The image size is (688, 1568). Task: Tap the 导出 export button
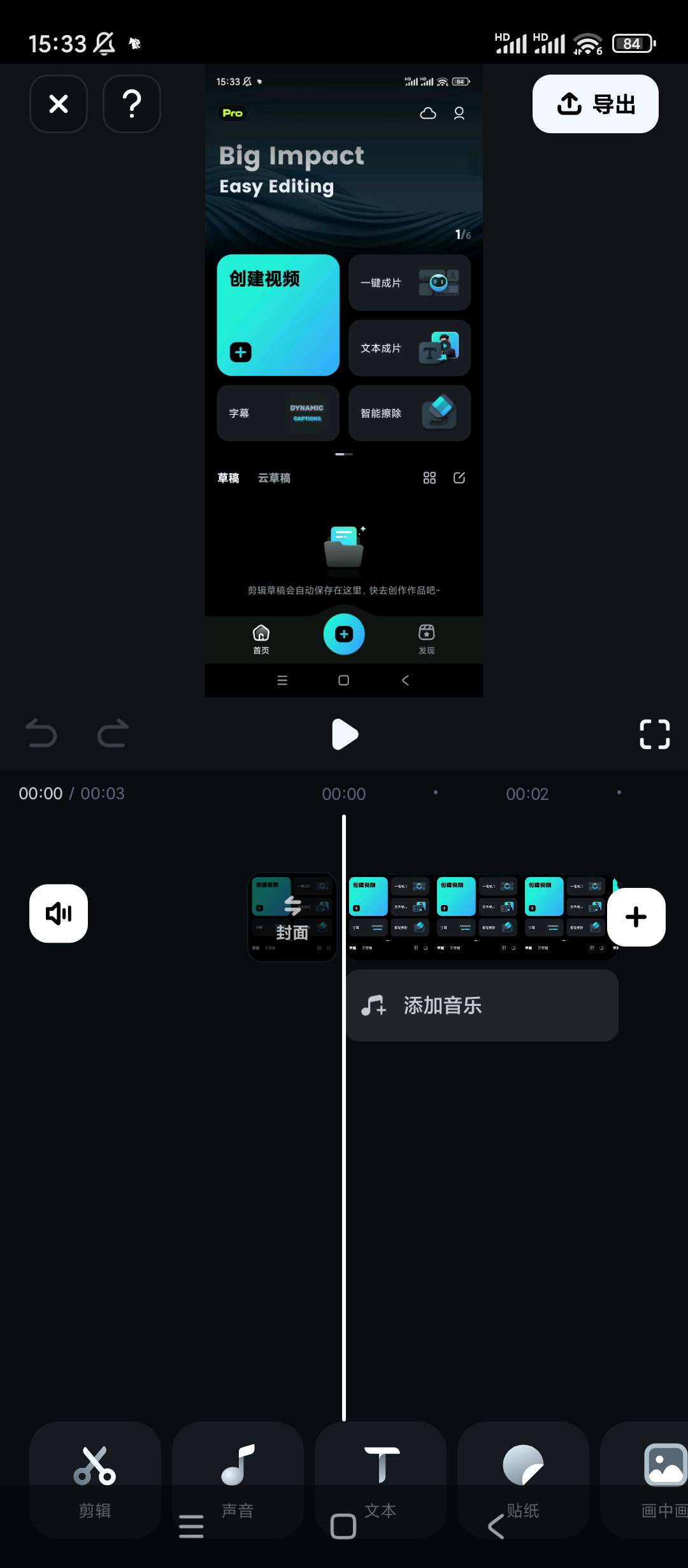click(595, 104)
